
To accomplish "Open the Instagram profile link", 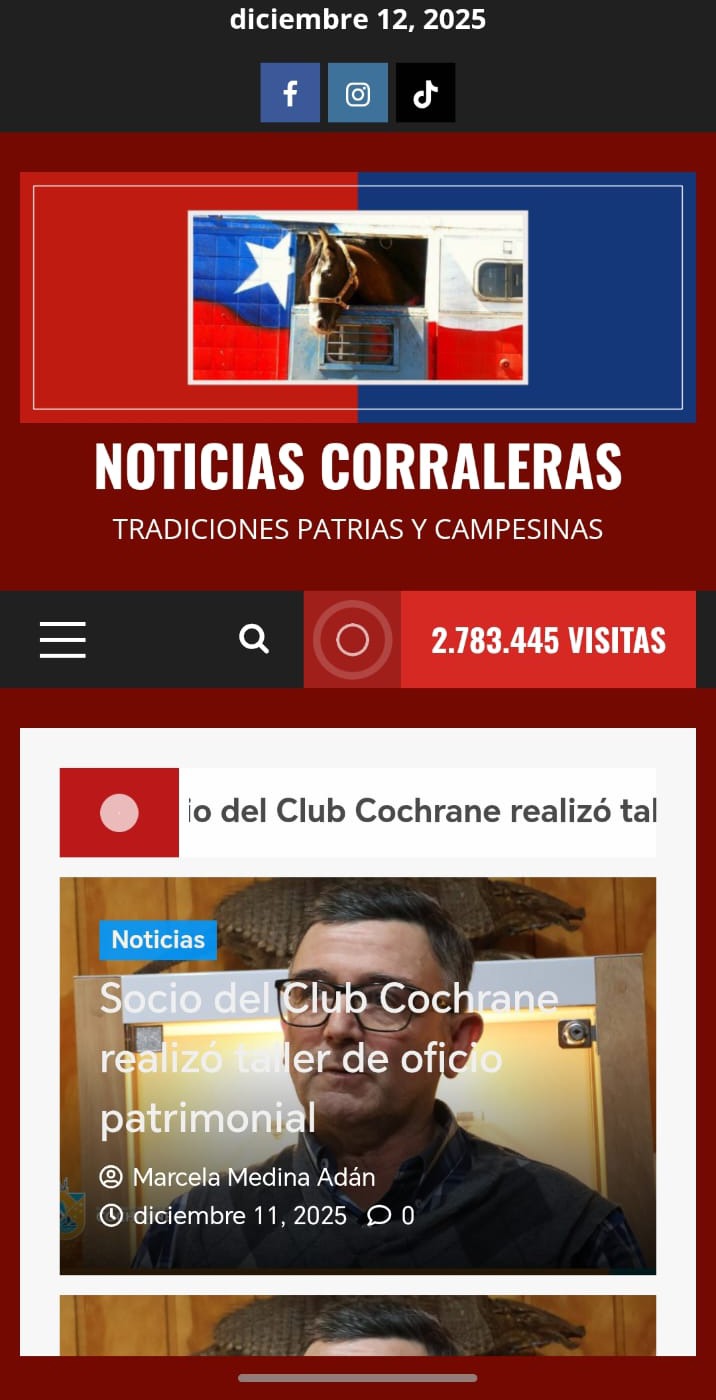I will [x=358, y=93].
